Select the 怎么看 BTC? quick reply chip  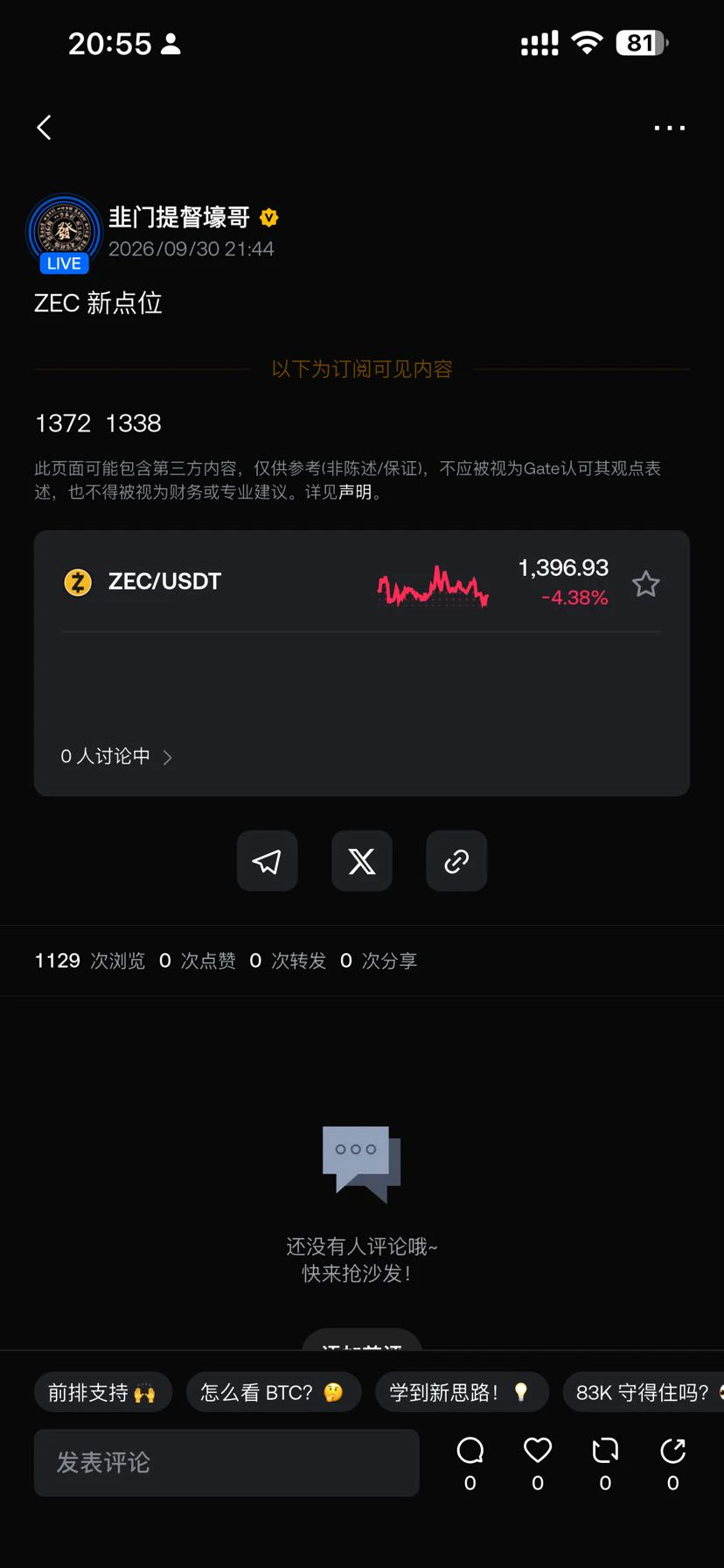tap(274, 1392)
